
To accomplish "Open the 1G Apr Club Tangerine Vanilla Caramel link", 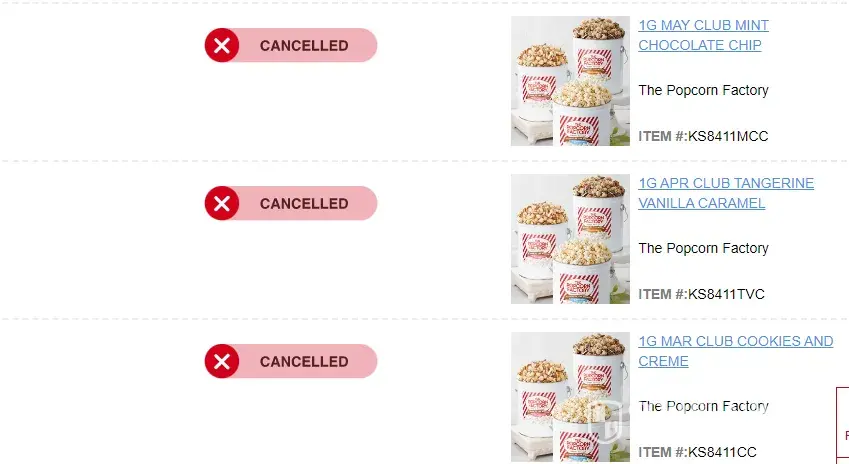I will 726,193.
